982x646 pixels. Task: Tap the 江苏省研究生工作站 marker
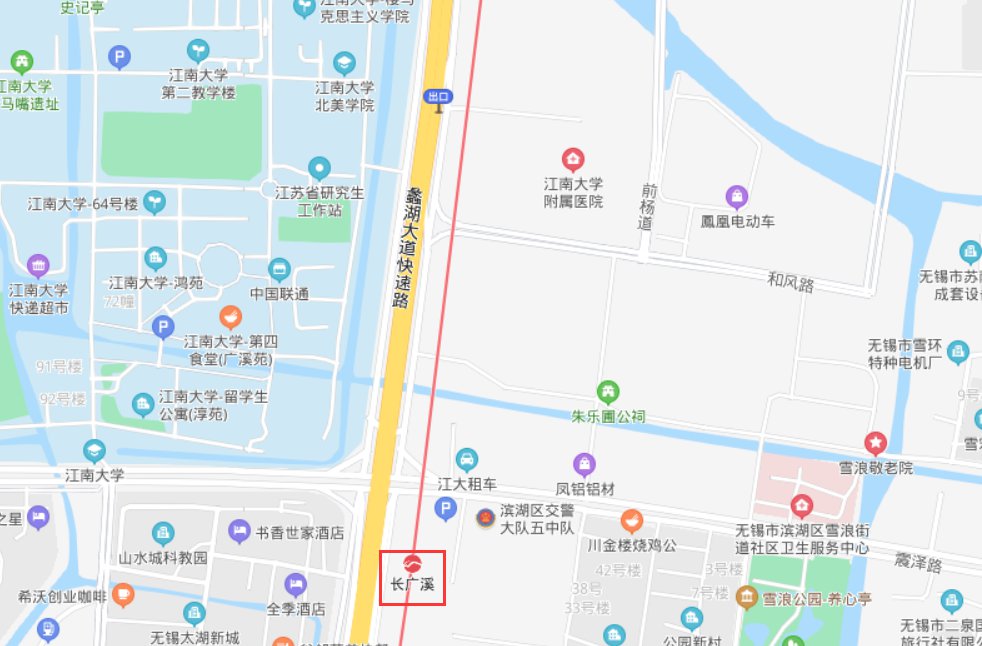tap(319, 167)
